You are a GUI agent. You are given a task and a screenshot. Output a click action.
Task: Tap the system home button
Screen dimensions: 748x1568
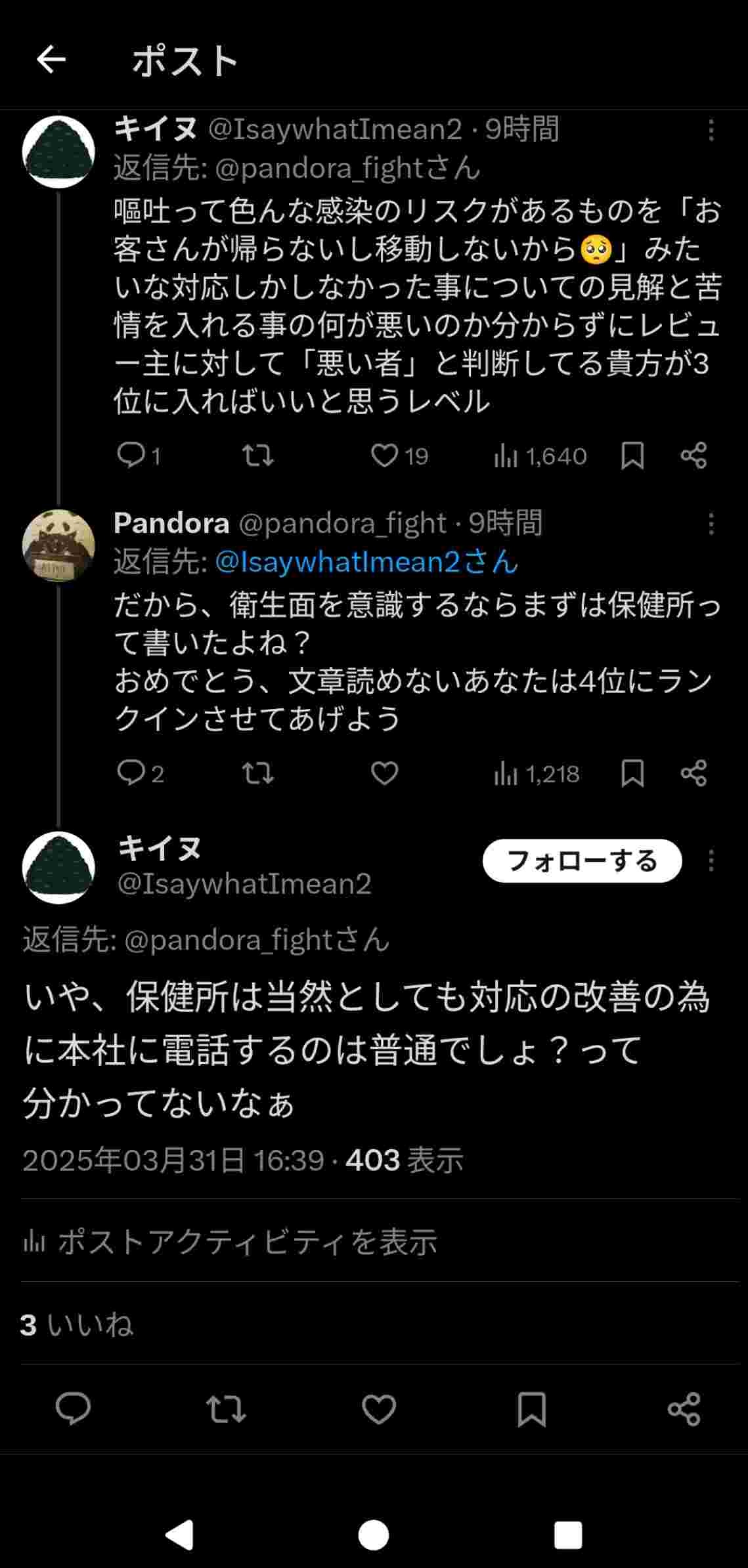(374, 1535)
